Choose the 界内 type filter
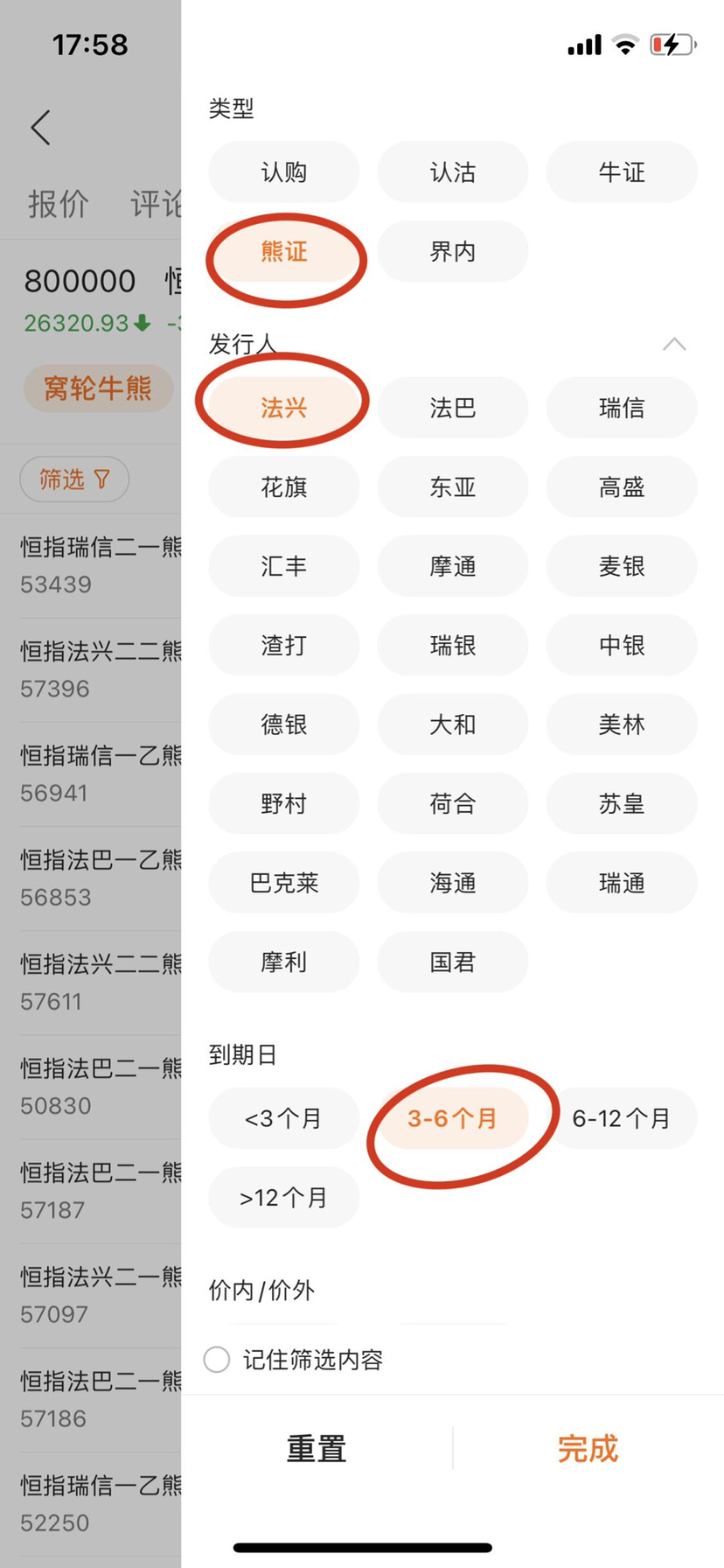The image size is (724, 1568). tap(452, 252)
